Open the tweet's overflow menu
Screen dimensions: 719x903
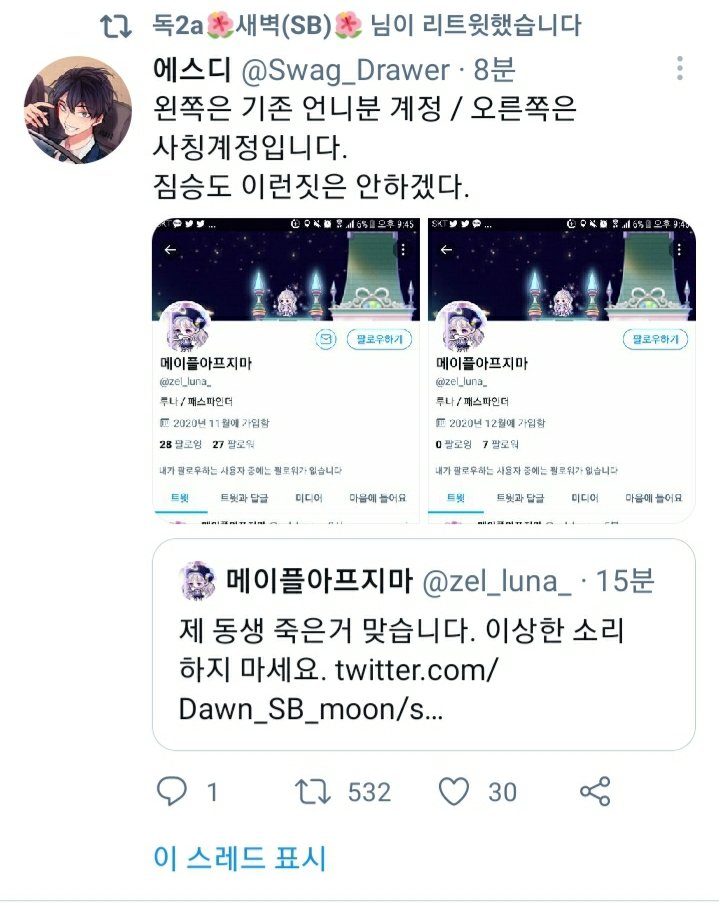(680, 69)
